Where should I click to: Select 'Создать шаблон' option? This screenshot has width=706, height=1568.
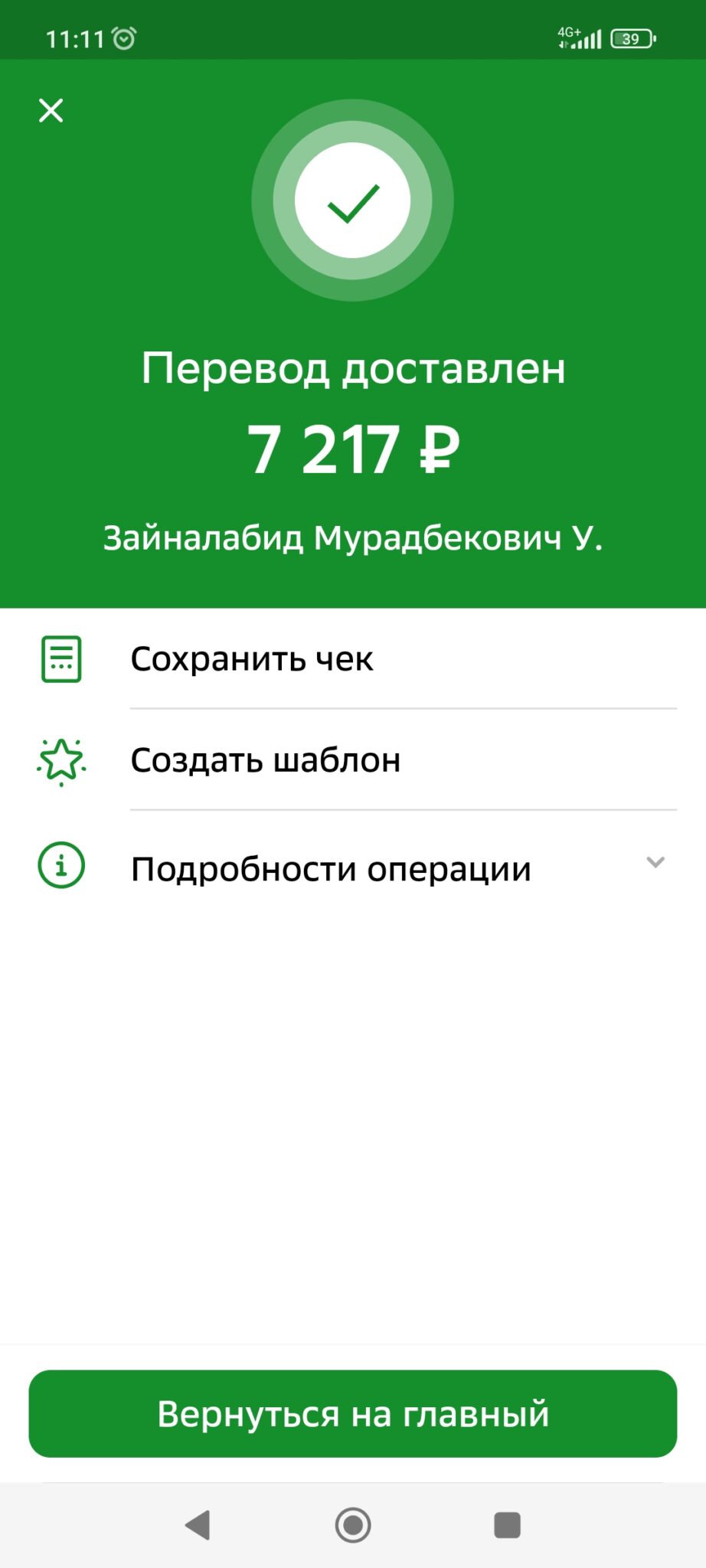click(x=353, y=760)
